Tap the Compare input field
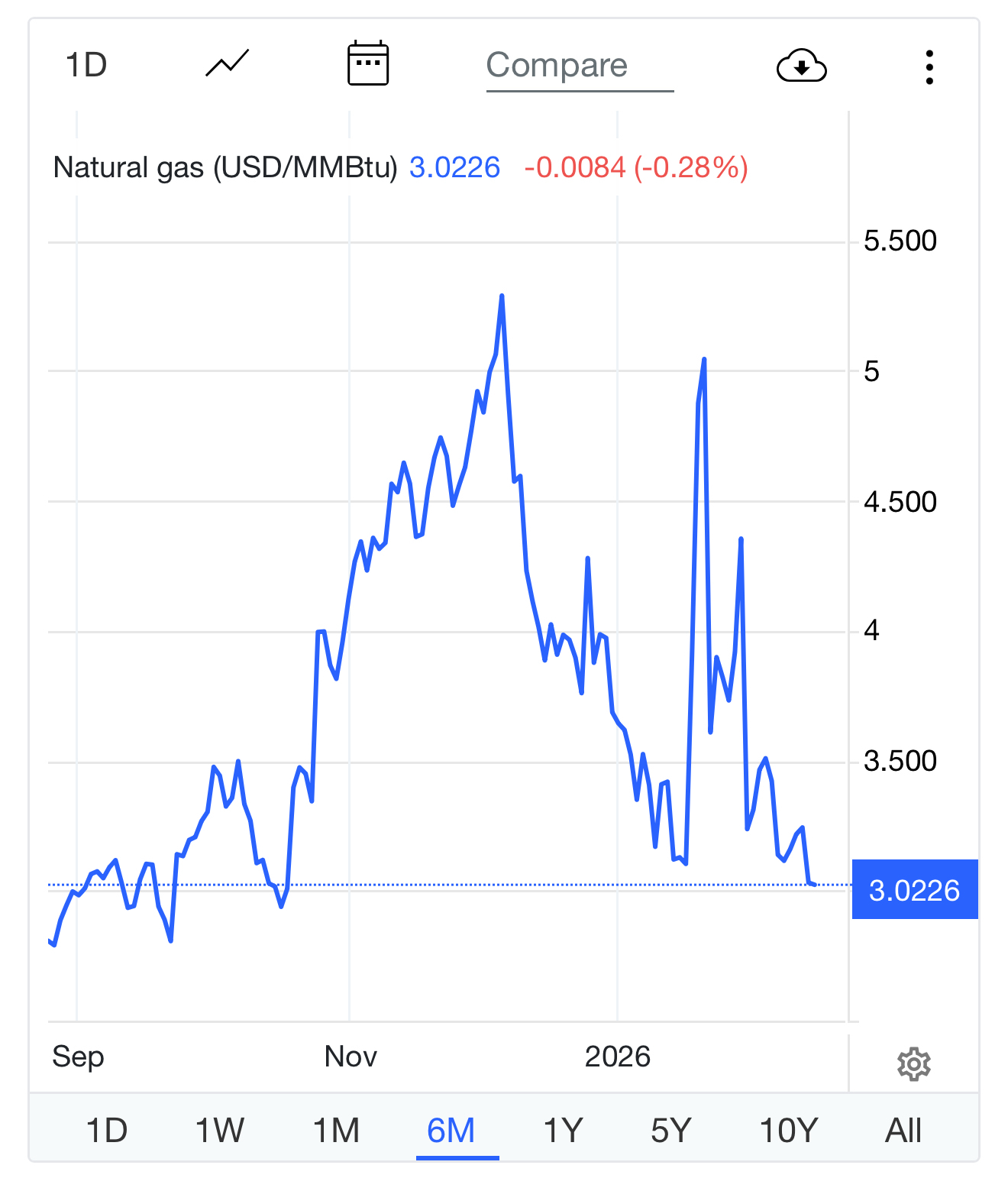 click(579, 66)
